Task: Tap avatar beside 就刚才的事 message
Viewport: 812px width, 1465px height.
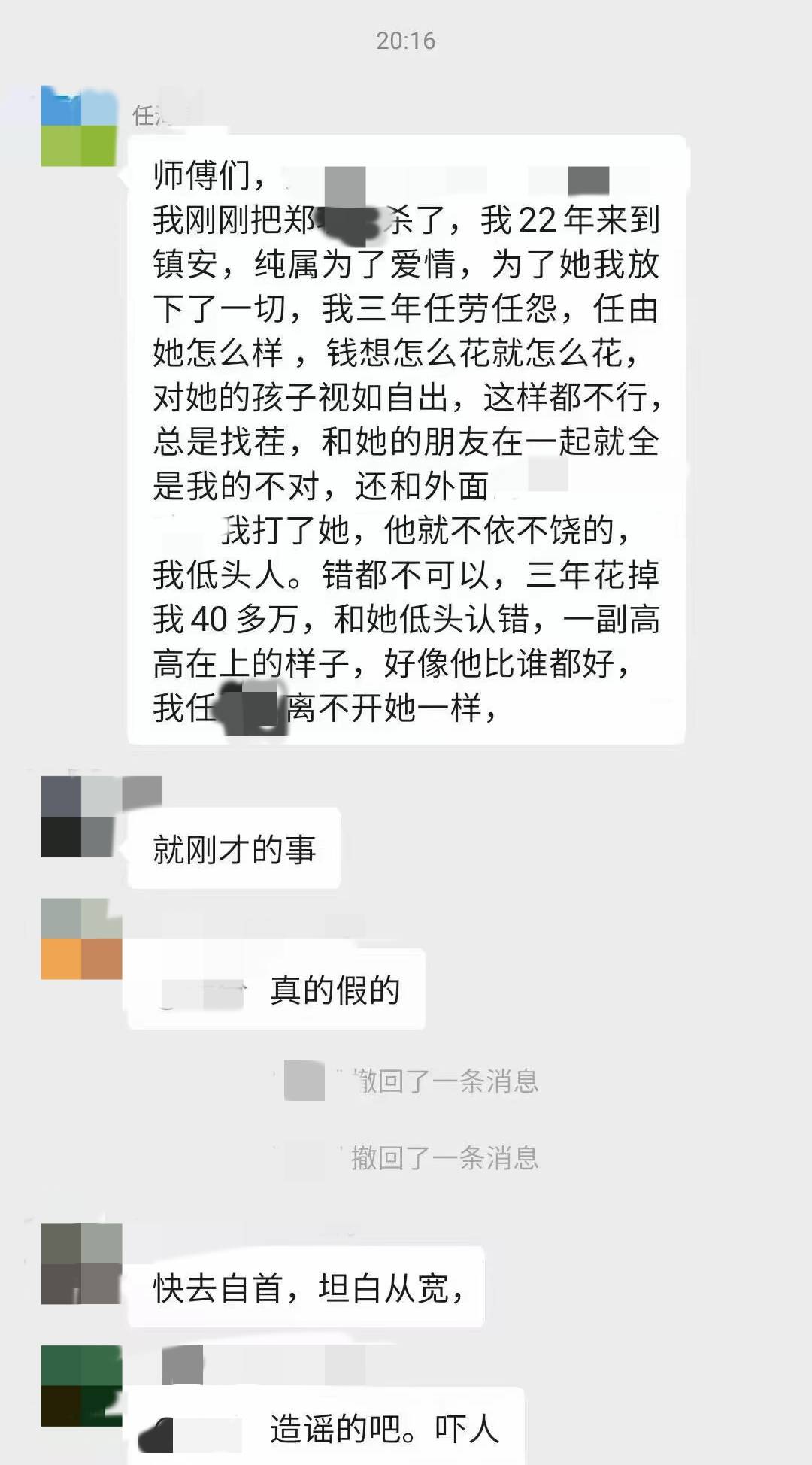Action: point(80,816)
